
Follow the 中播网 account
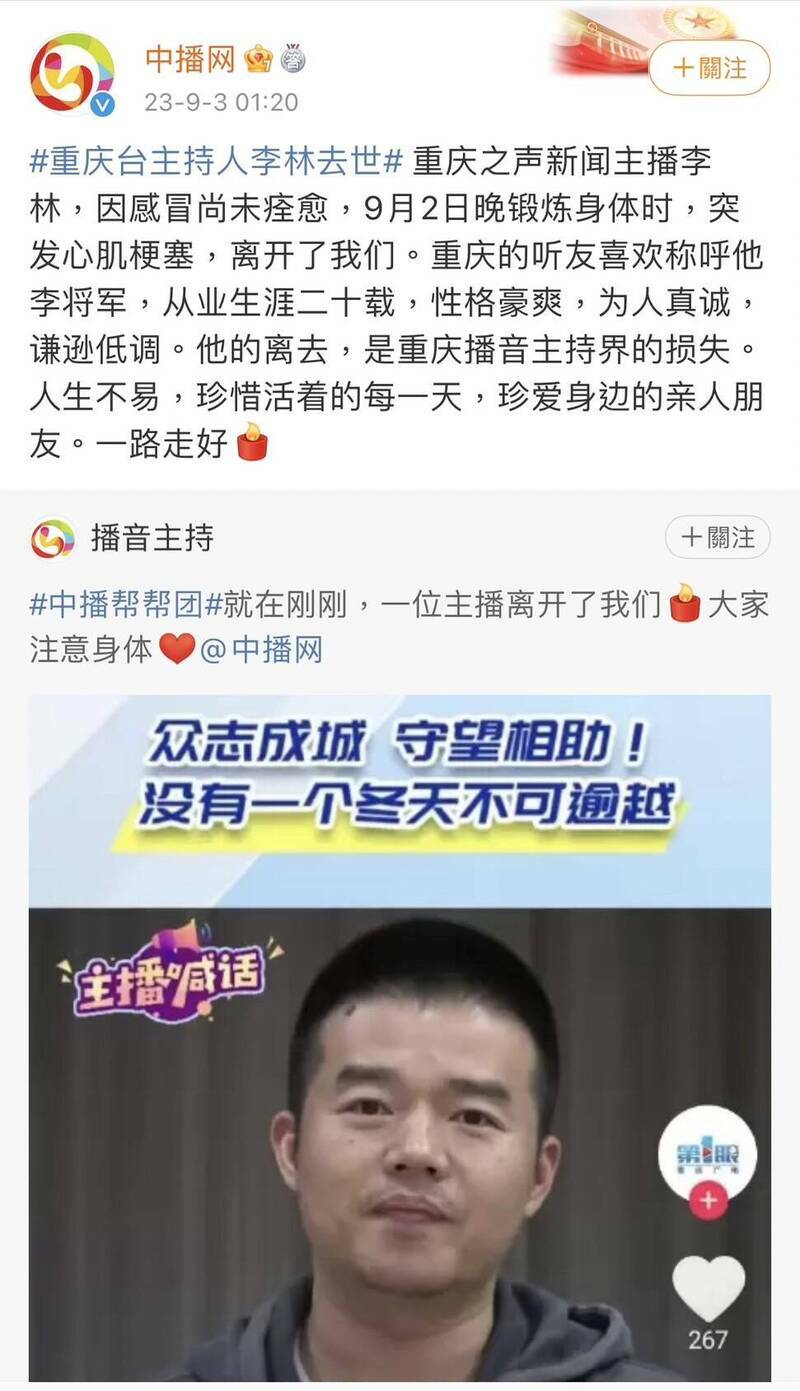(x=709, y=68)
